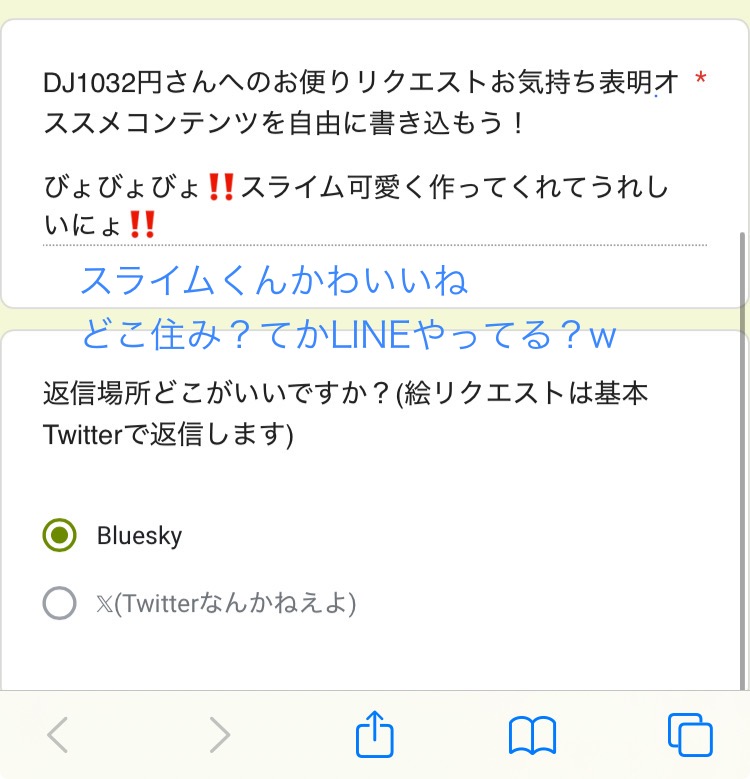
Task: Go back to the previous page
Action: point(58,736)
